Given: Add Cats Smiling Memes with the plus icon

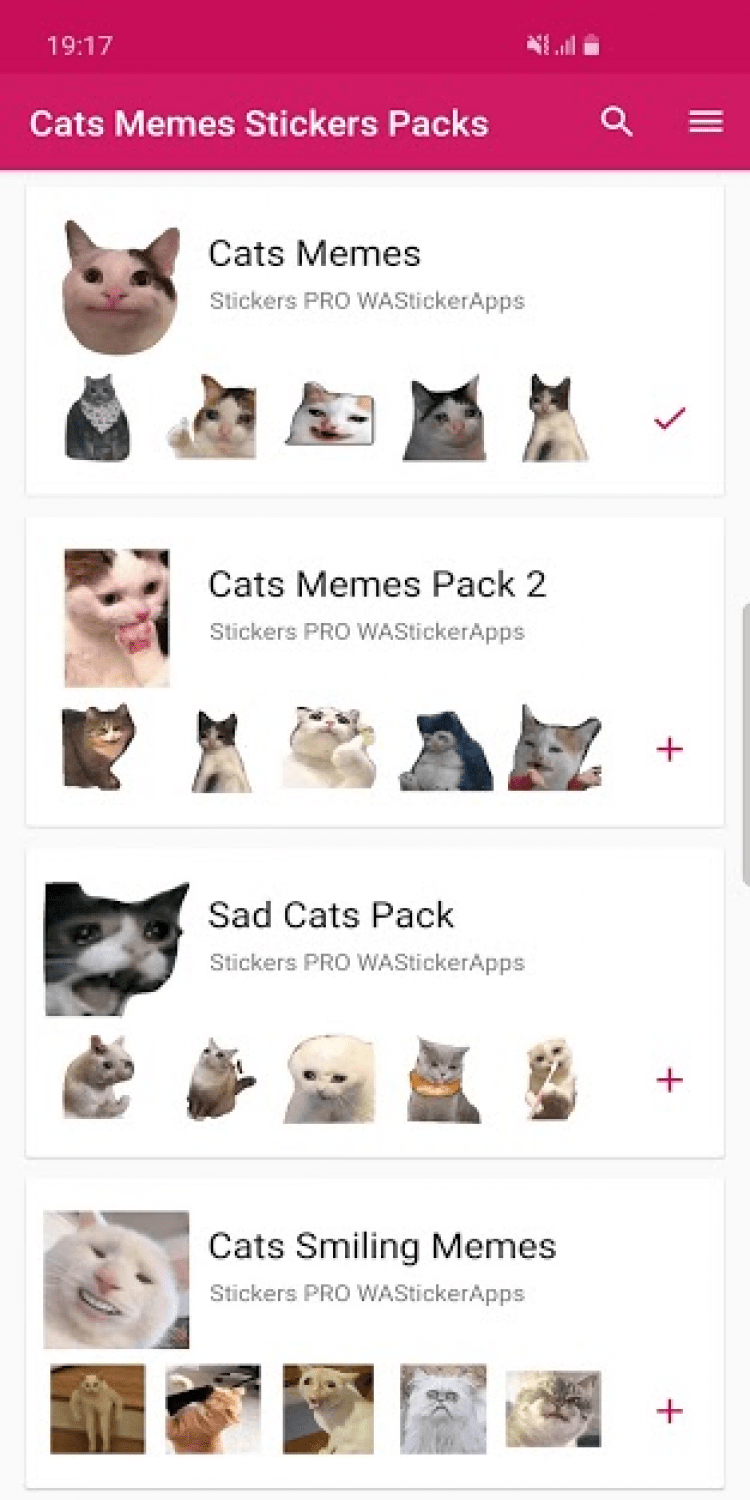Looking at the screenshot, I should [x=669, y=1411].
